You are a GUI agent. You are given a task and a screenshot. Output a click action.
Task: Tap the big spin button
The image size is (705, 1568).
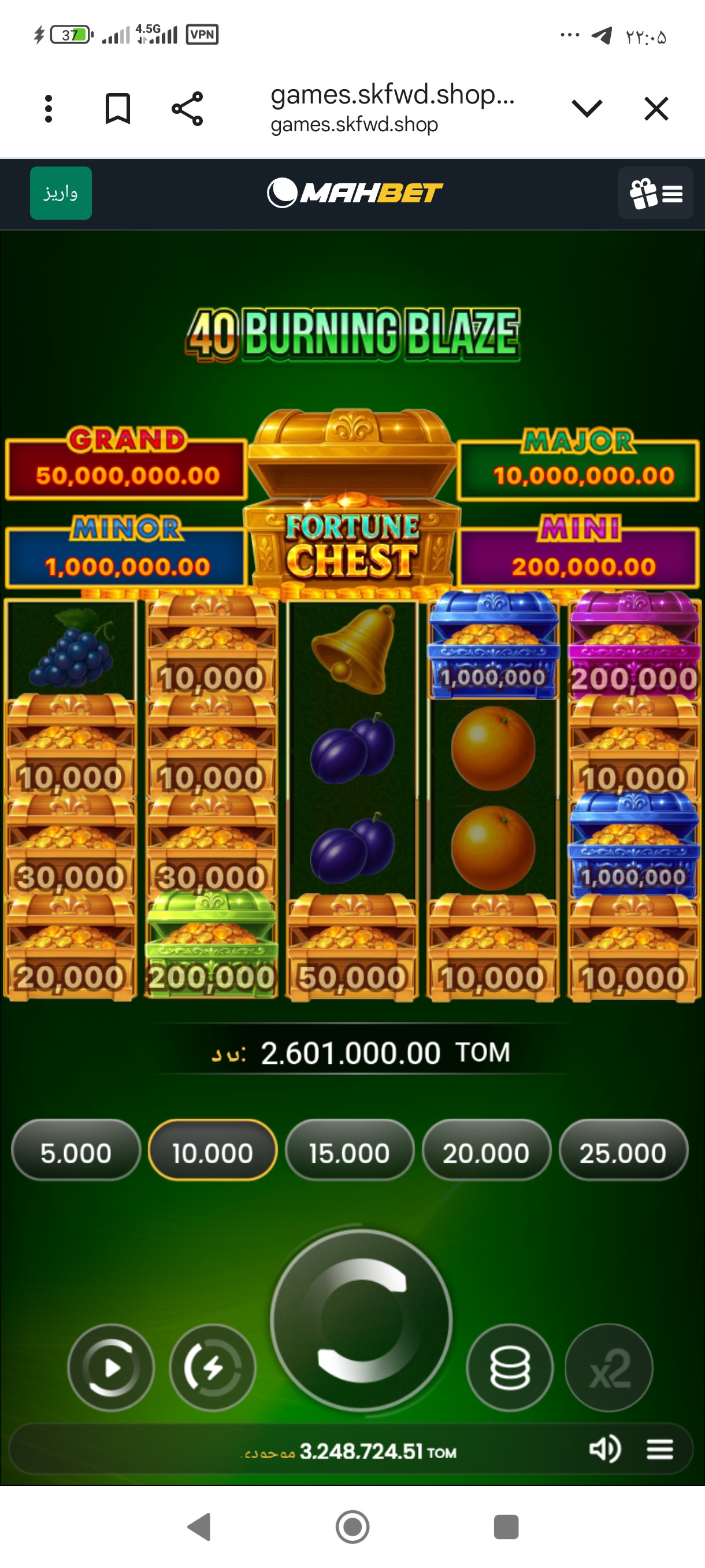tap(361, 1319)
